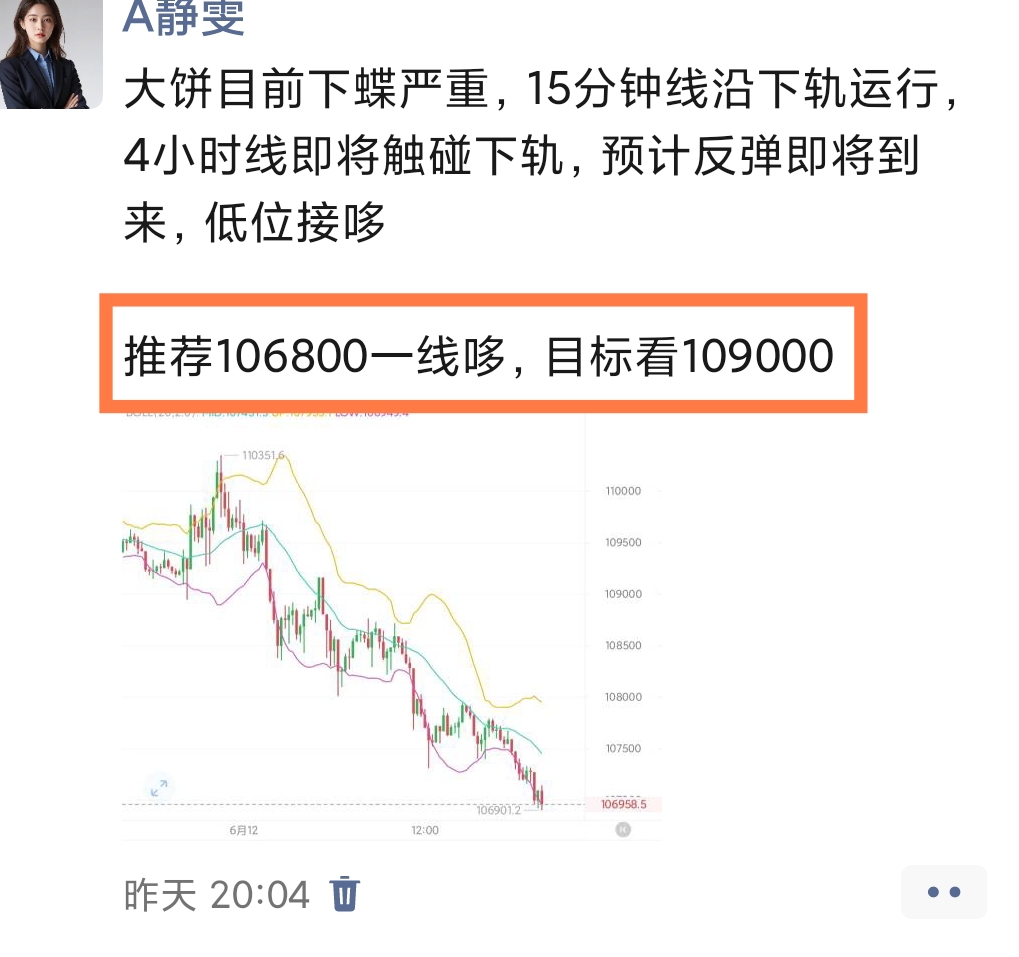Delete this post with the trash icon
The image size is (1019, 957).
(x=345, y=893)
